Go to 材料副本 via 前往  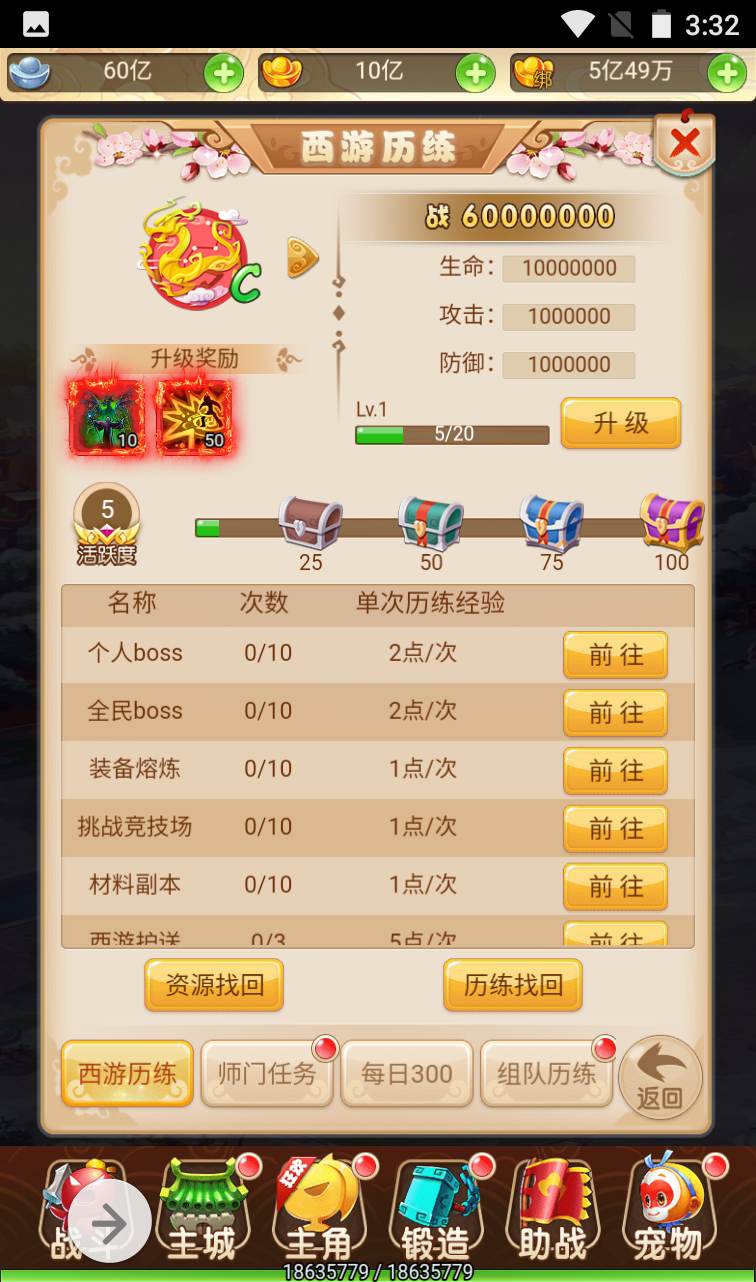tap(615, 886)
